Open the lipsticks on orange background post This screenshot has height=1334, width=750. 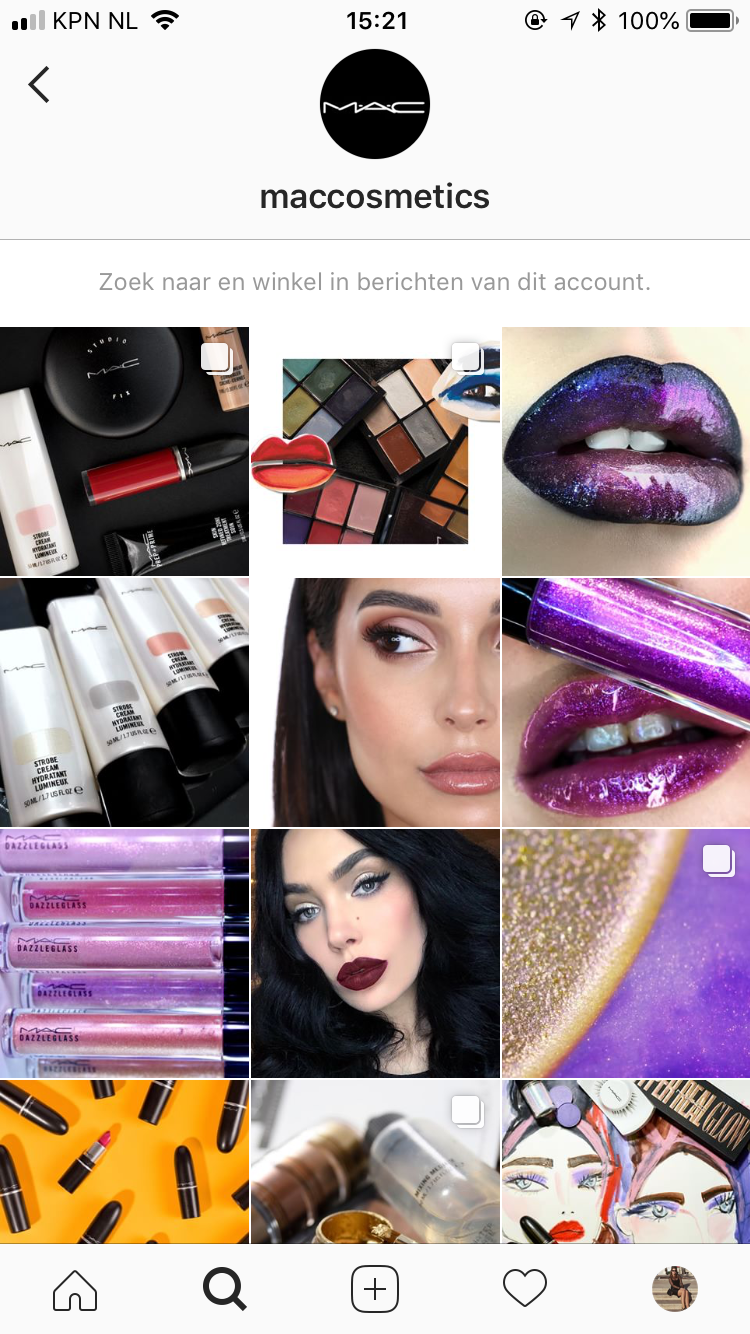click(124, 1162)
